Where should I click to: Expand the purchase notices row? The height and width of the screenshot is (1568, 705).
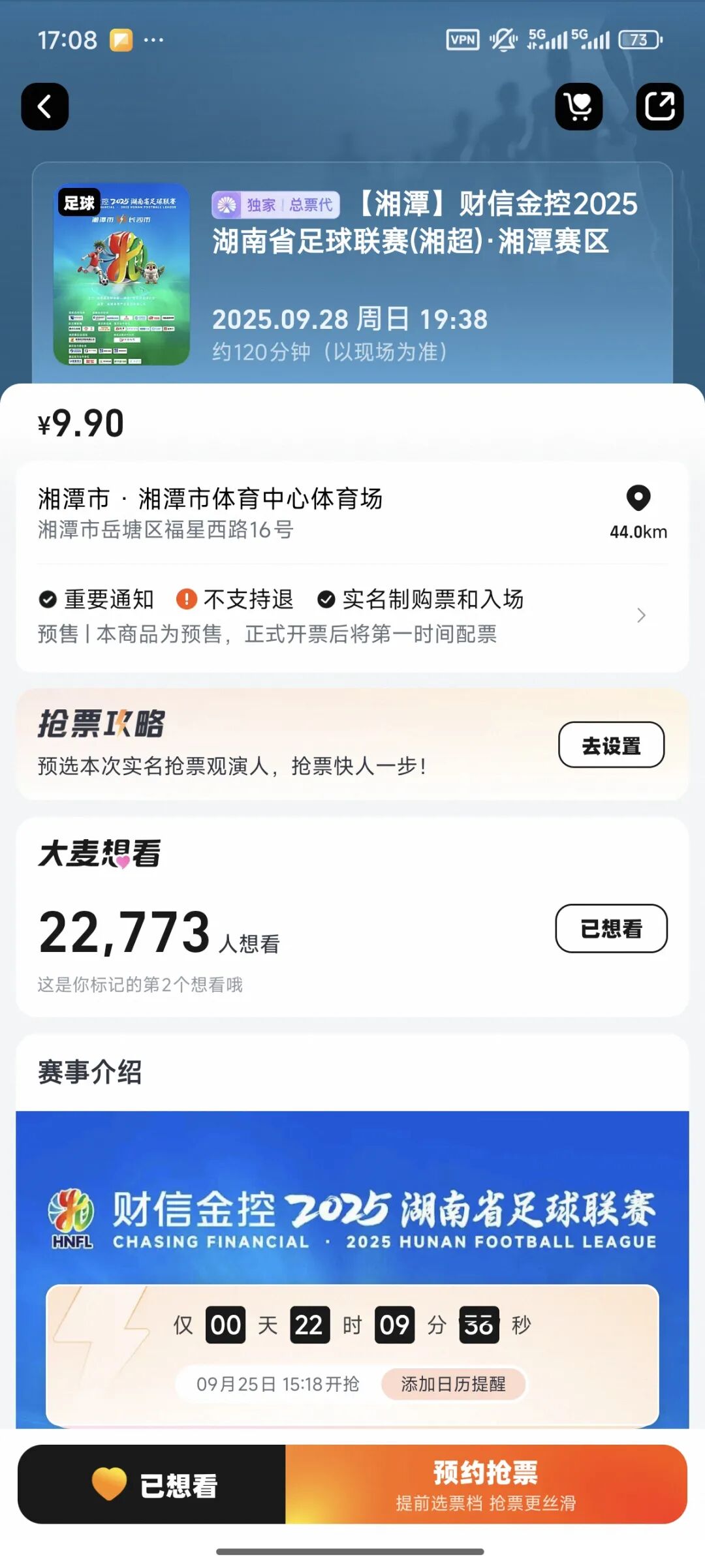point(640,615)
